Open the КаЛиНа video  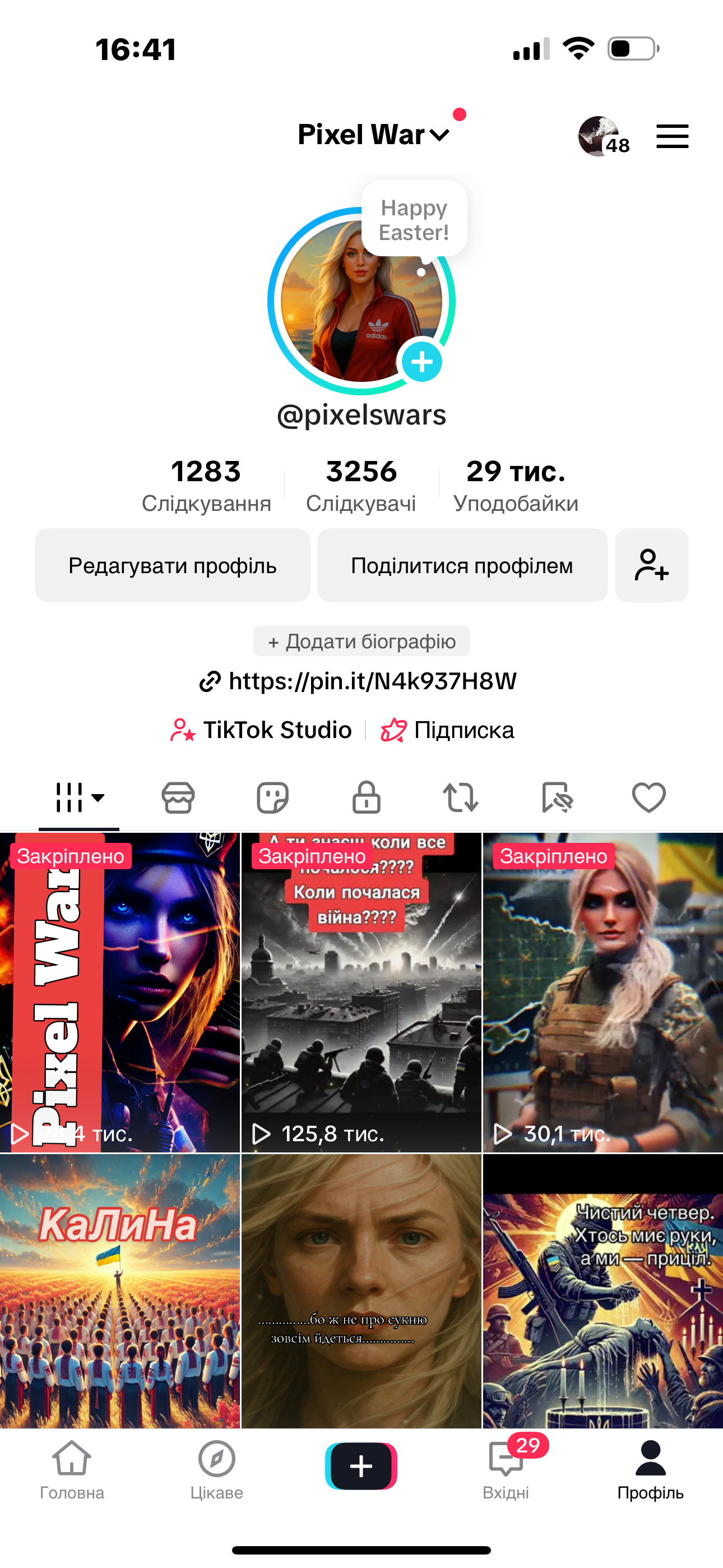[119, 1290]
